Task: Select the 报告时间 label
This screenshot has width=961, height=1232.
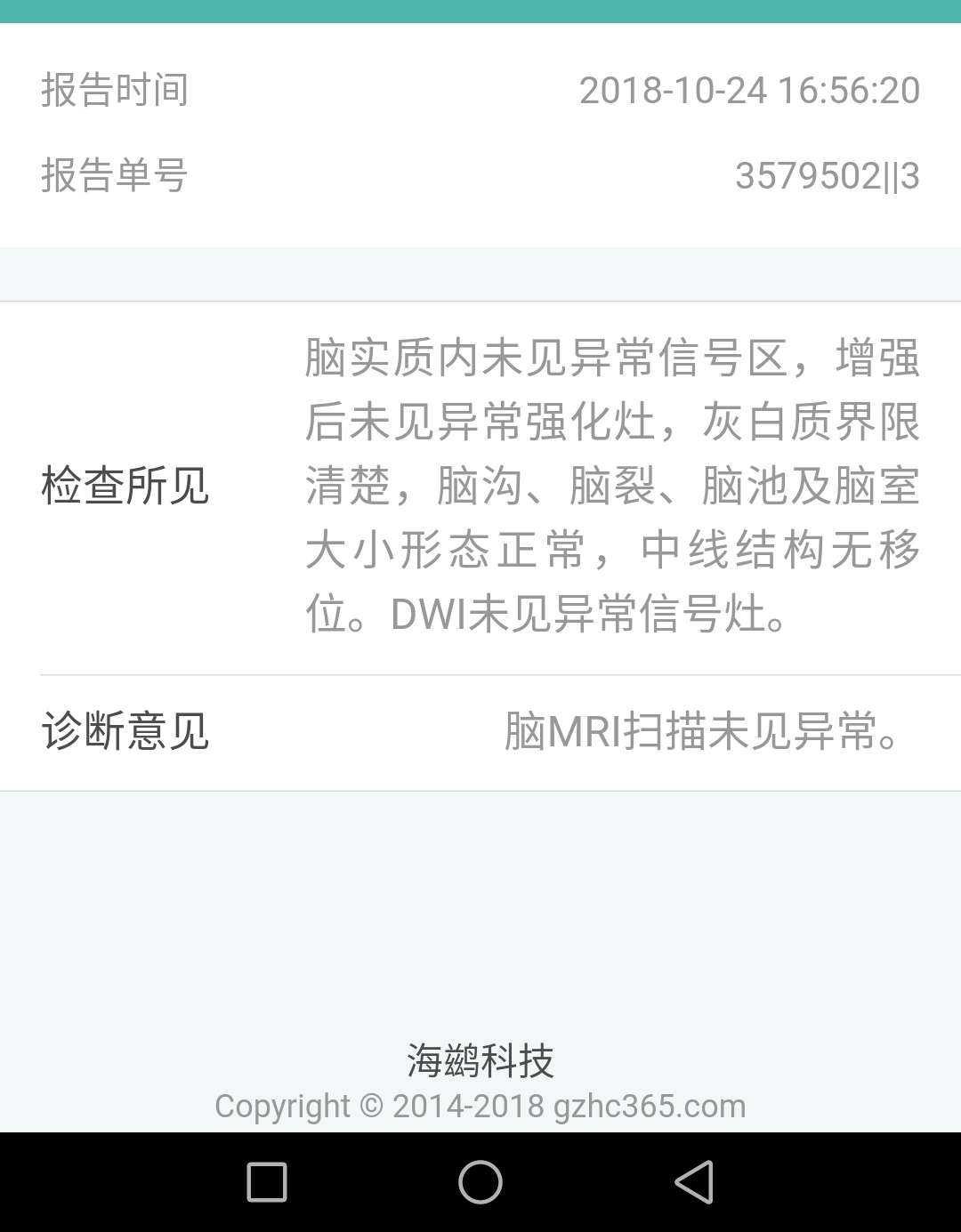Action: coord(113,88)
